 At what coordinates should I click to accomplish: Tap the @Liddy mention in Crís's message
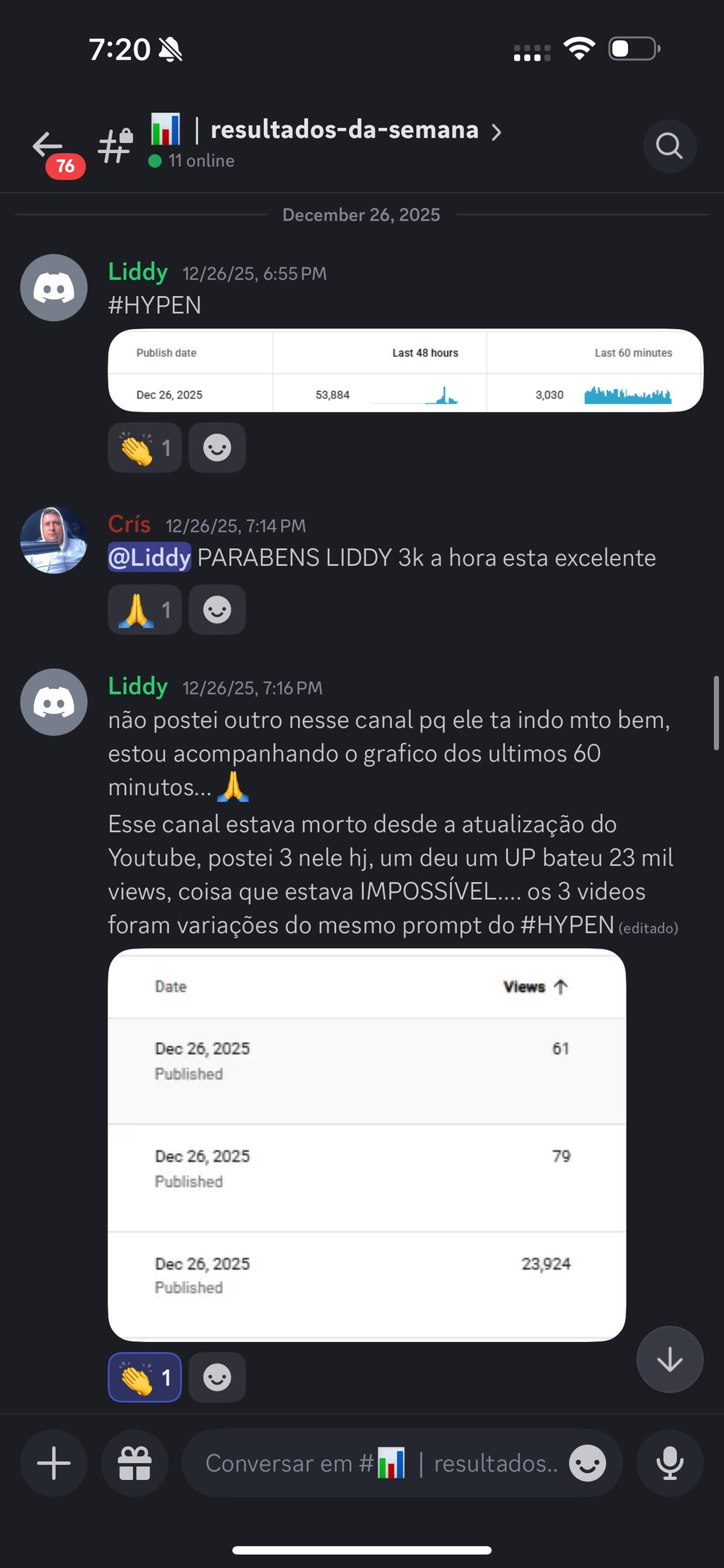(x=150, y=558)
